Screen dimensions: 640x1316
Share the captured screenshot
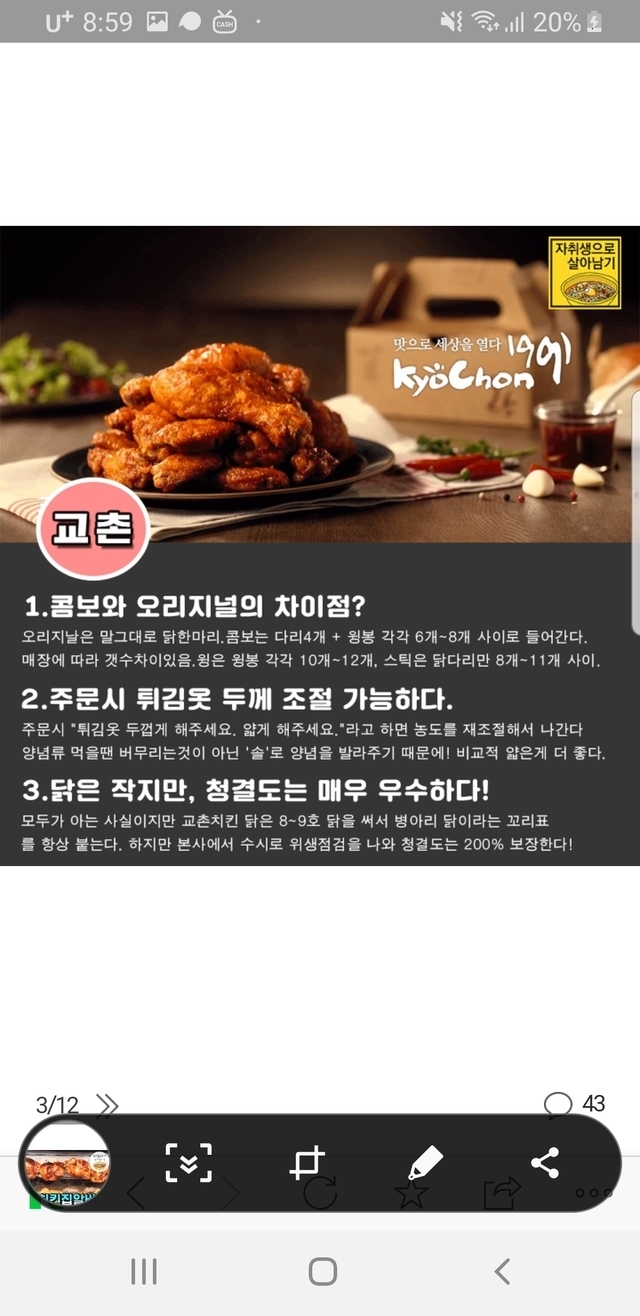click(545, 1163)
